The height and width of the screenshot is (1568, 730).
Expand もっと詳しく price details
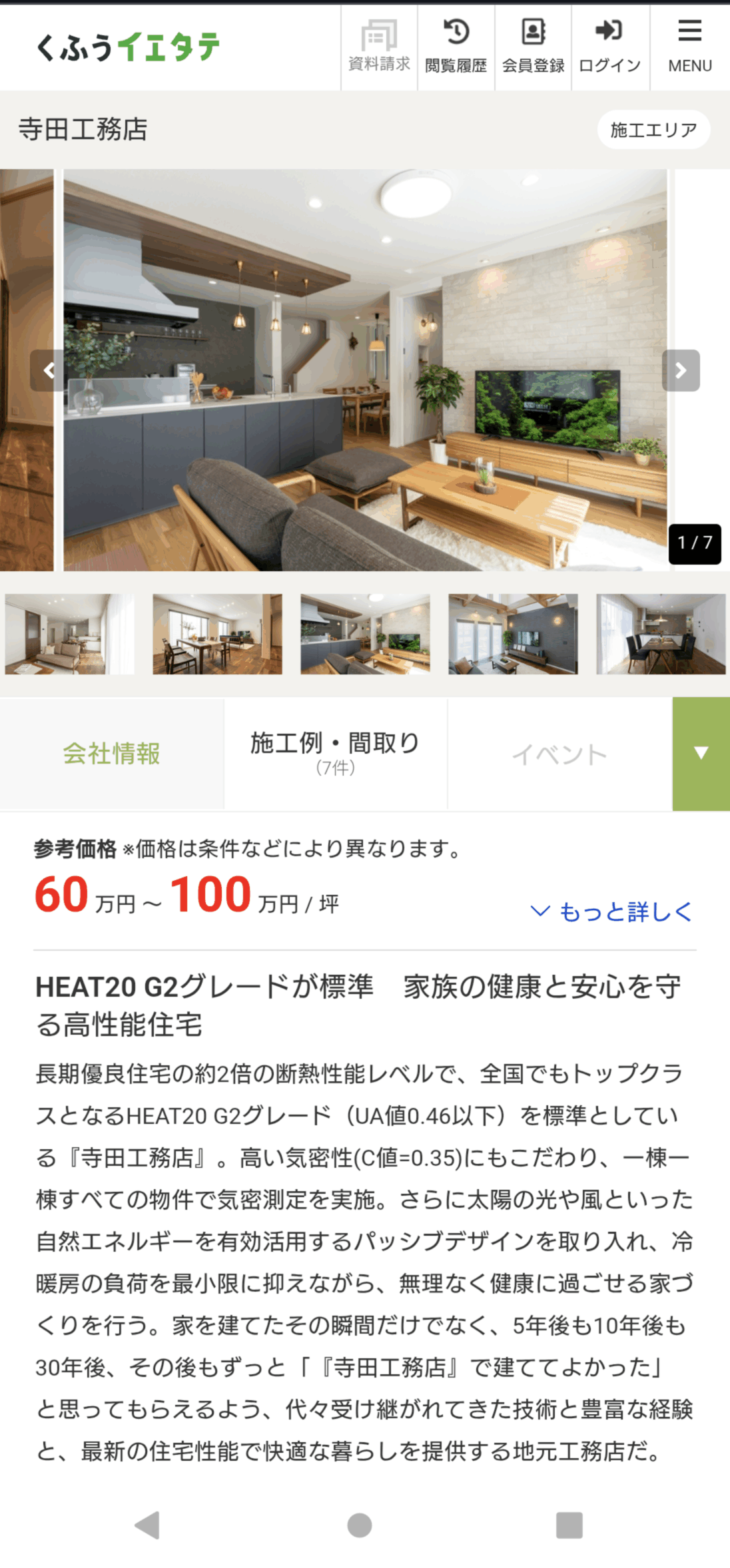[611, 912]
